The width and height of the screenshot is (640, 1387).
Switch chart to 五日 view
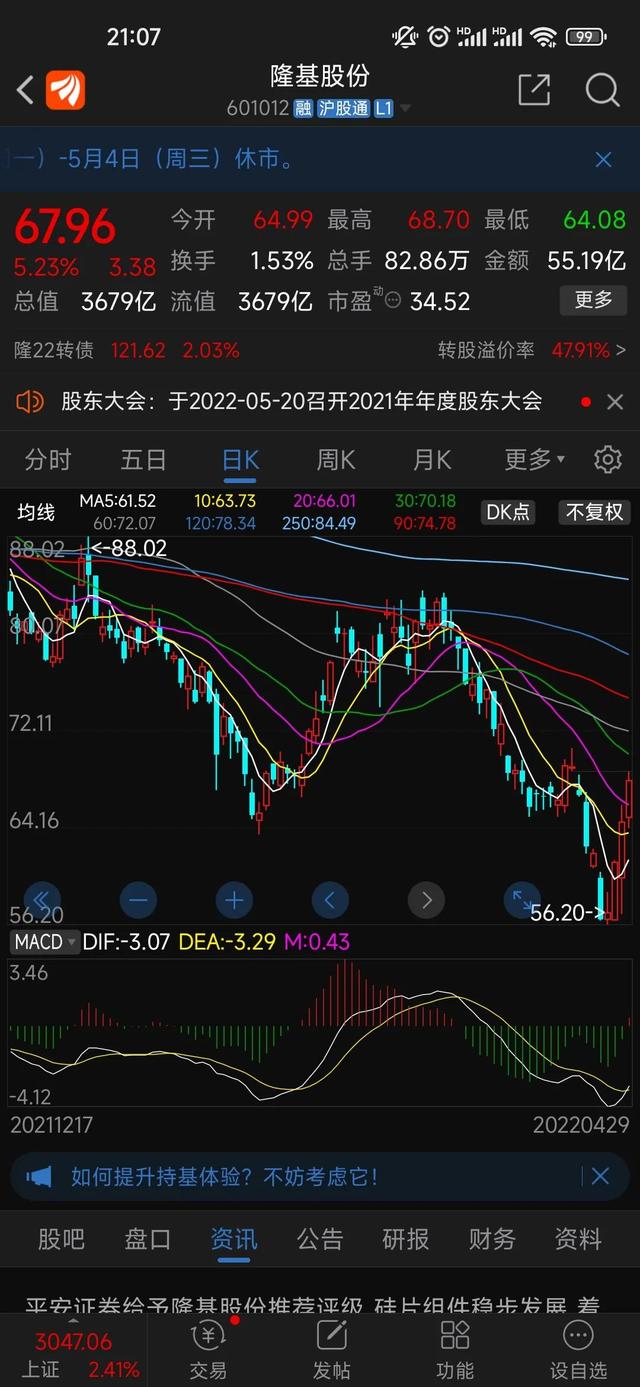pyautogui.click(x=143, y=459)
